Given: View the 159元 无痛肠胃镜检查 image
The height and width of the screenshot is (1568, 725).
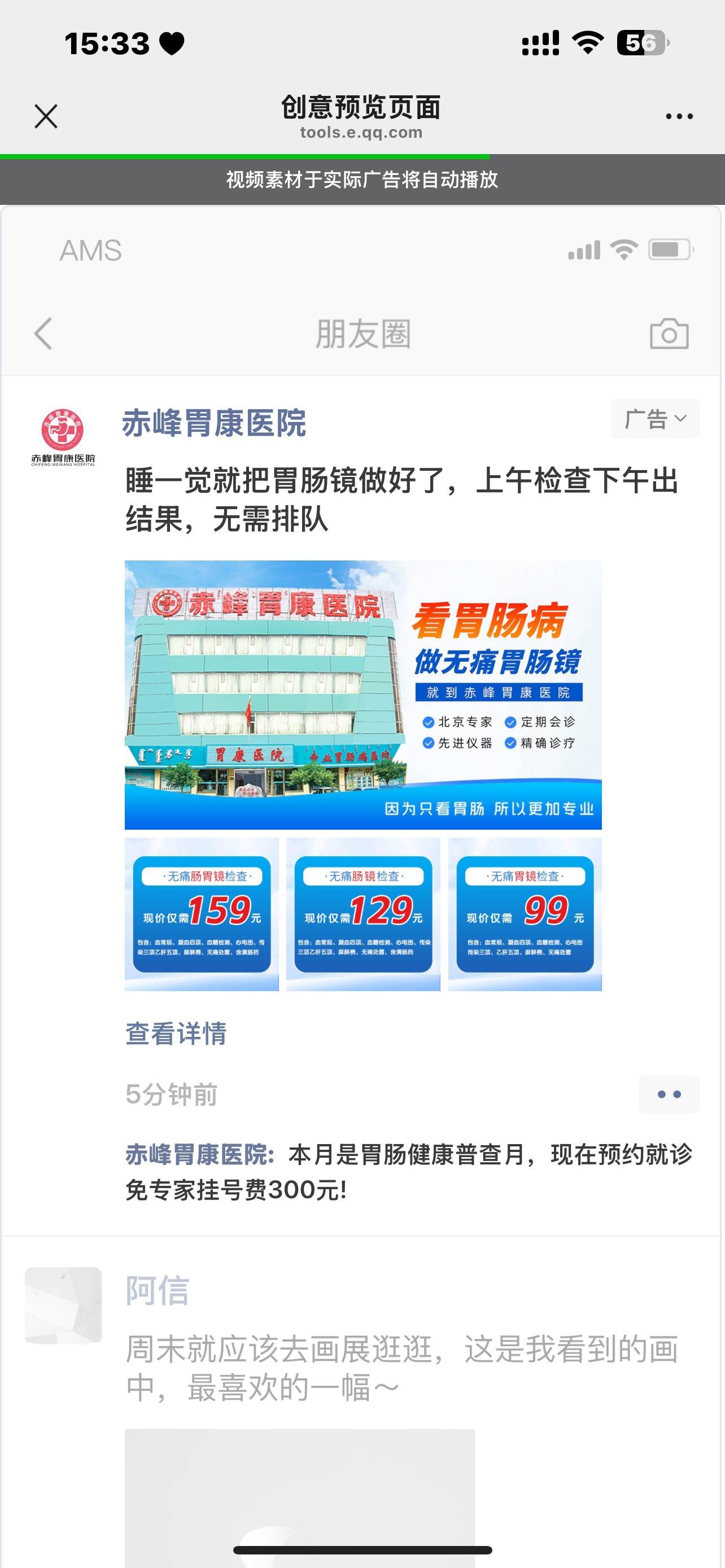Looking at the screenshot, I should click(202, 914).
